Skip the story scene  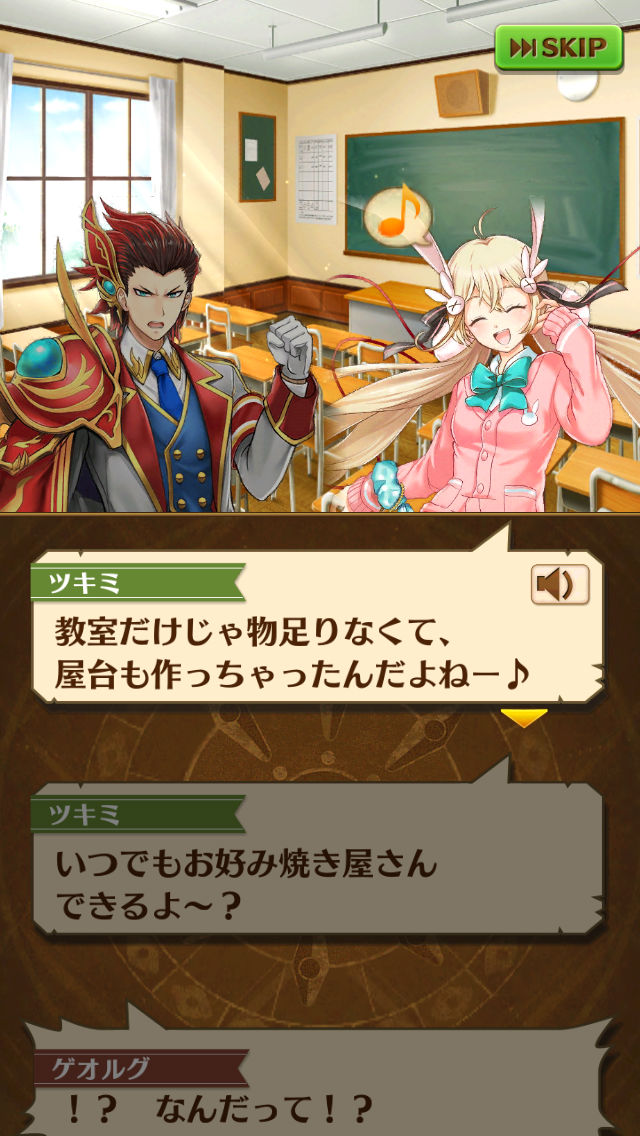point(558,47)
